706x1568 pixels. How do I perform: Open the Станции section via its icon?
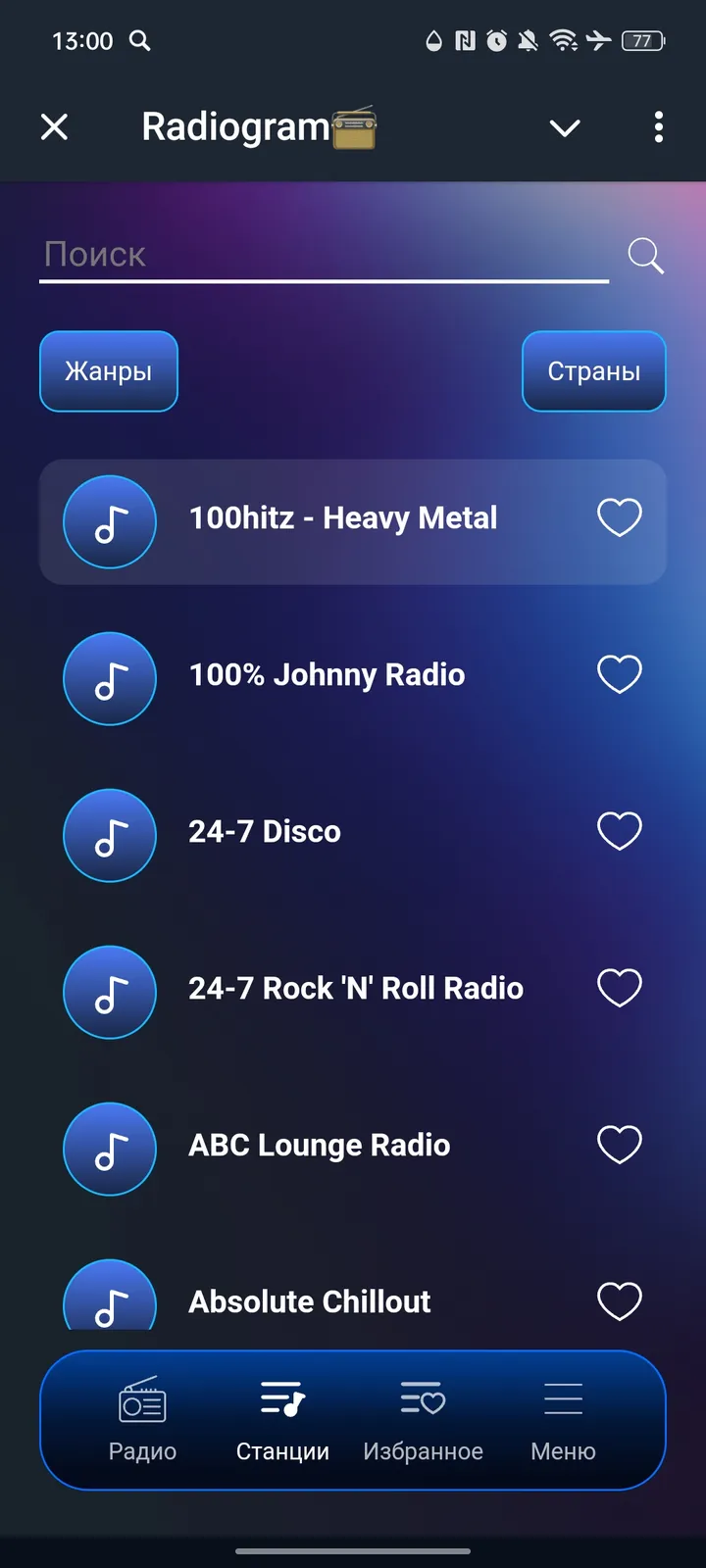282,1399
